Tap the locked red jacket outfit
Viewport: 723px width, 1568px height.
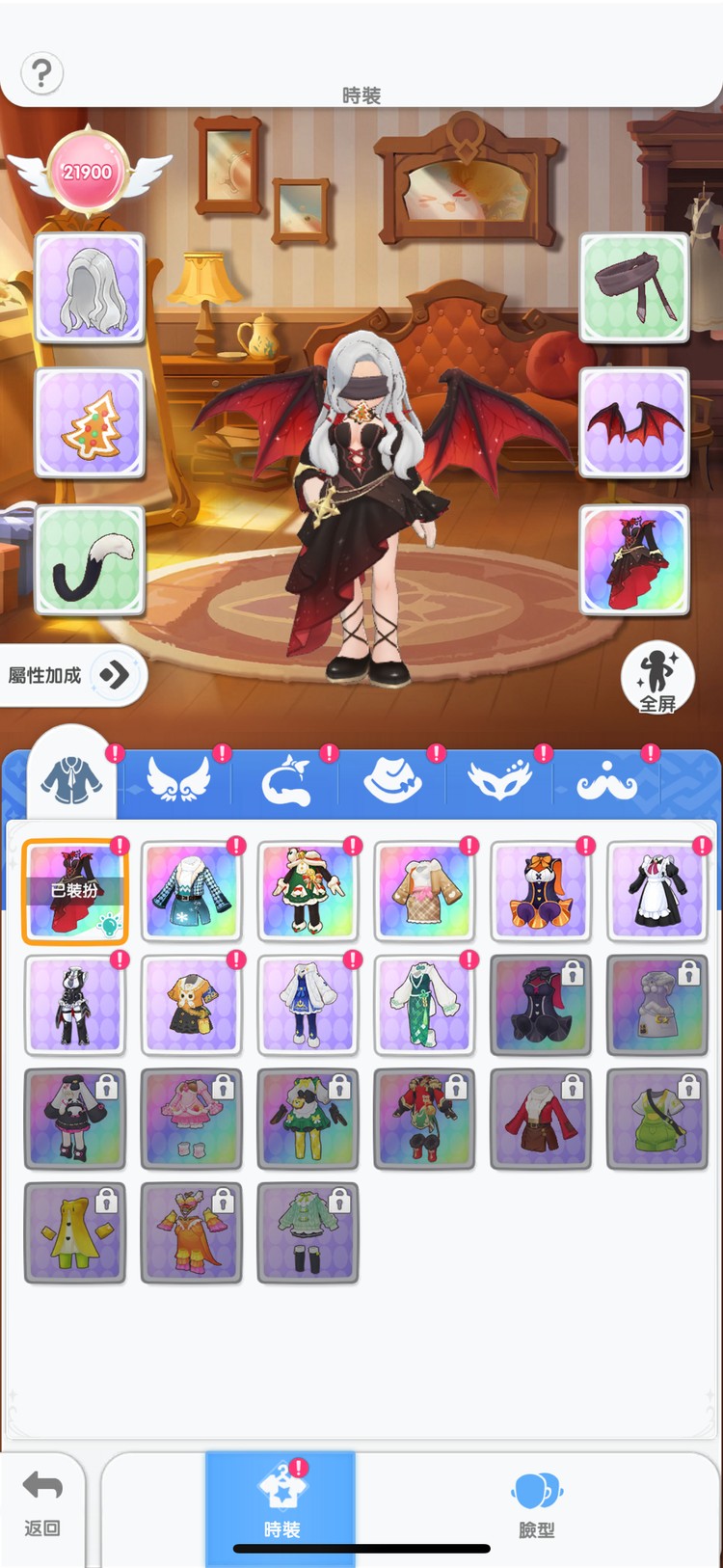(541, 1119)
